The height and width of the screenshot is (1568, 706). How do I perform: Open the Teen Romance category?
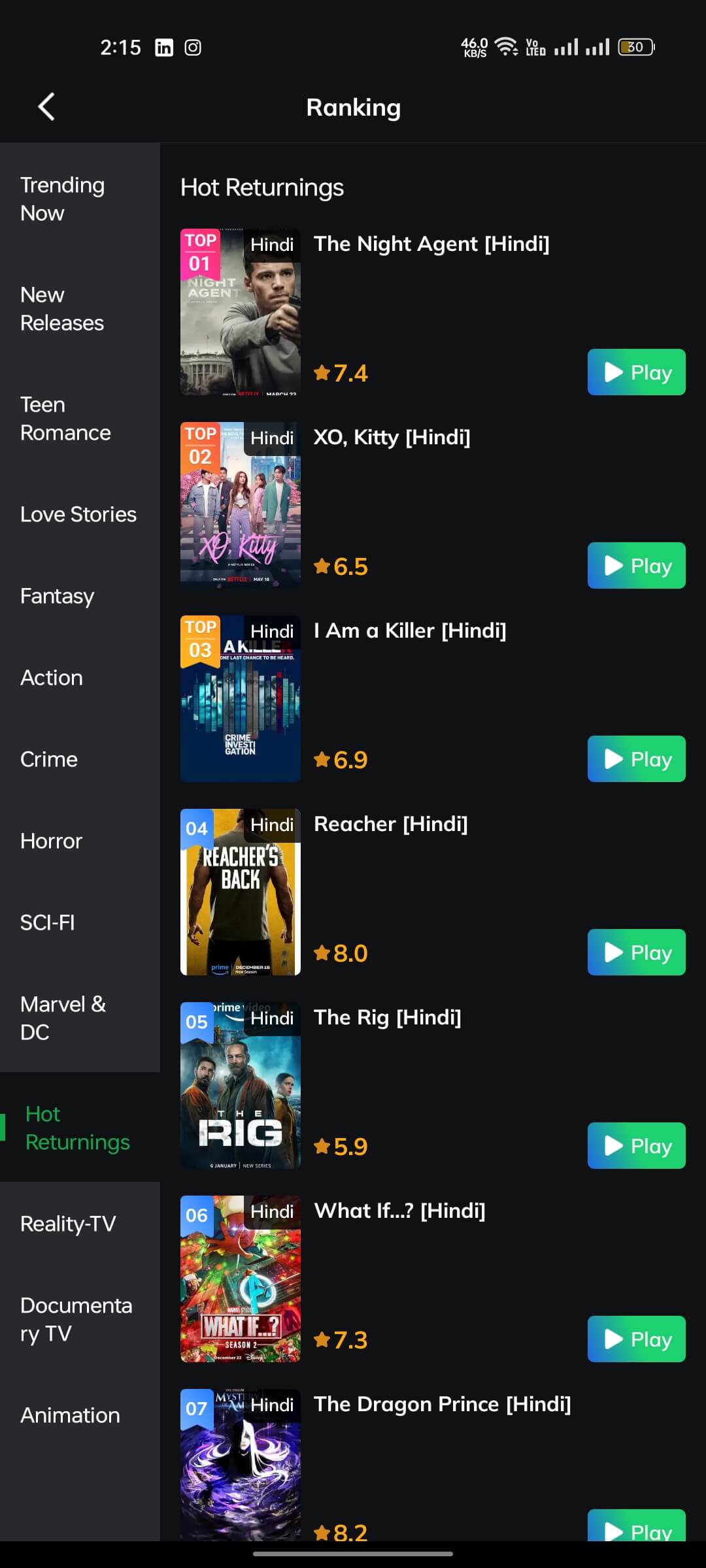65,418
